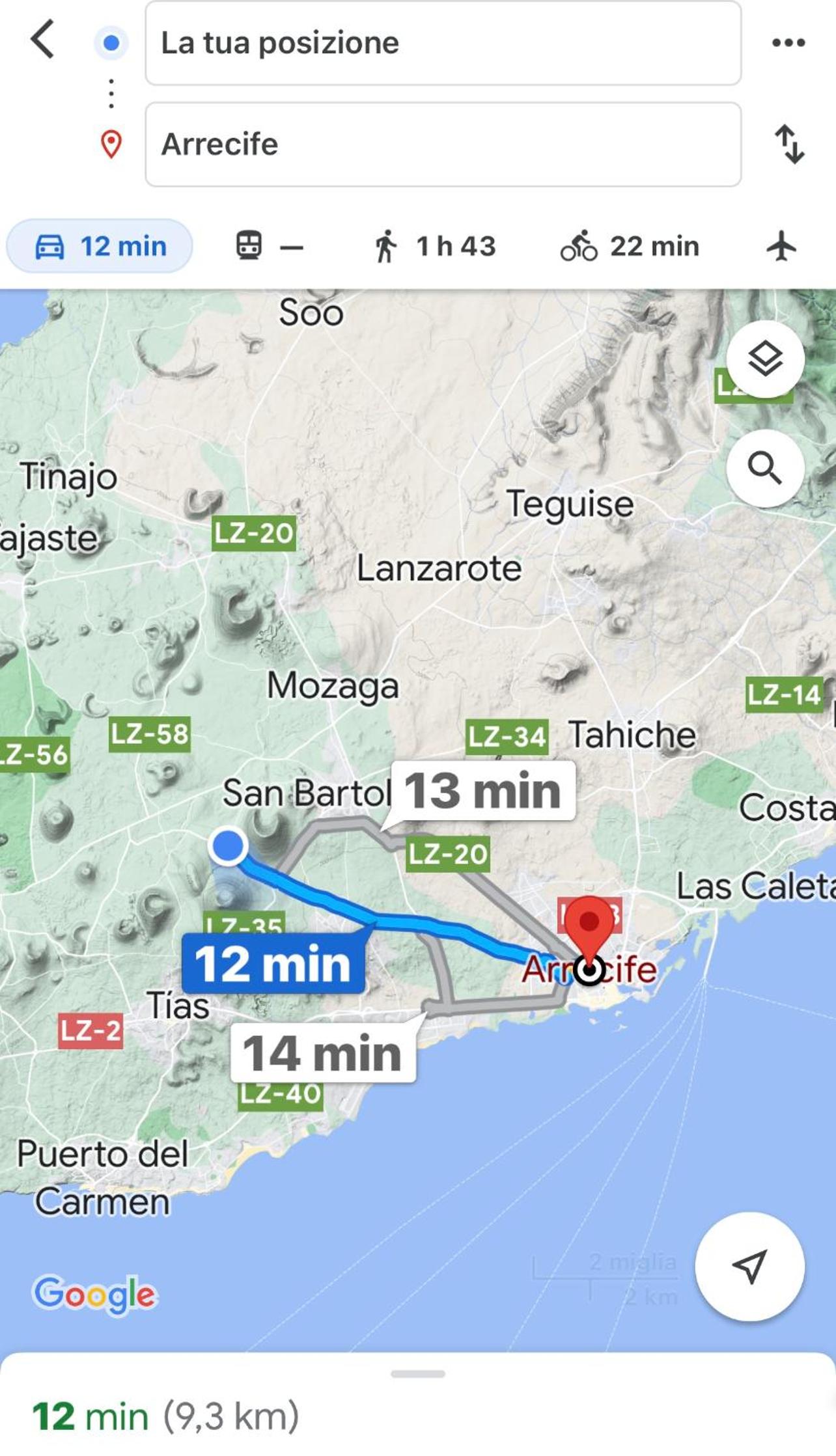
Task: Edit the "La tua posizione" starting point field
Action: point(443,43)
